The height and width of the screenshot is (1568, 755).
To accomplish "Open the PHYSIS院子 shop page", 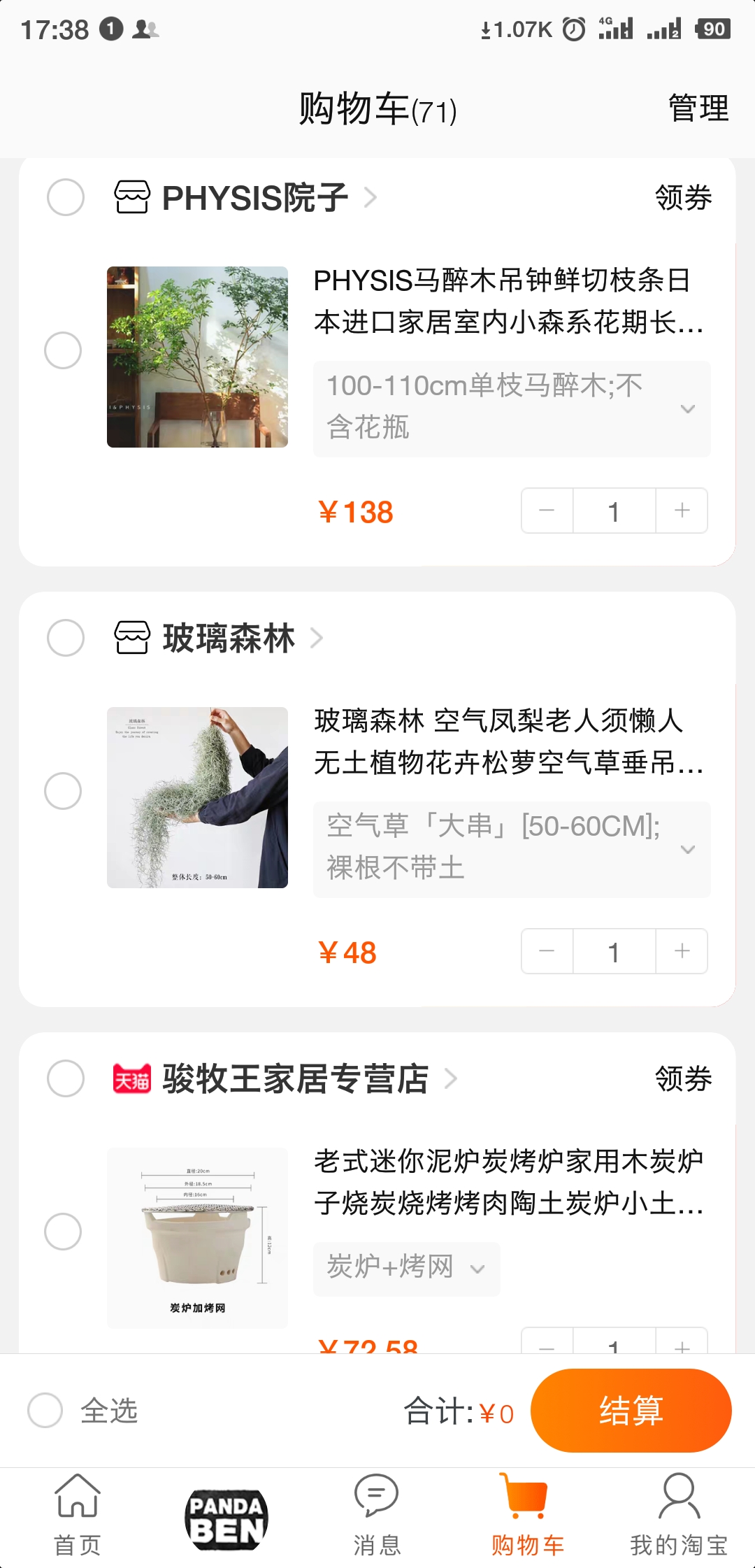I will coord(255,198).
